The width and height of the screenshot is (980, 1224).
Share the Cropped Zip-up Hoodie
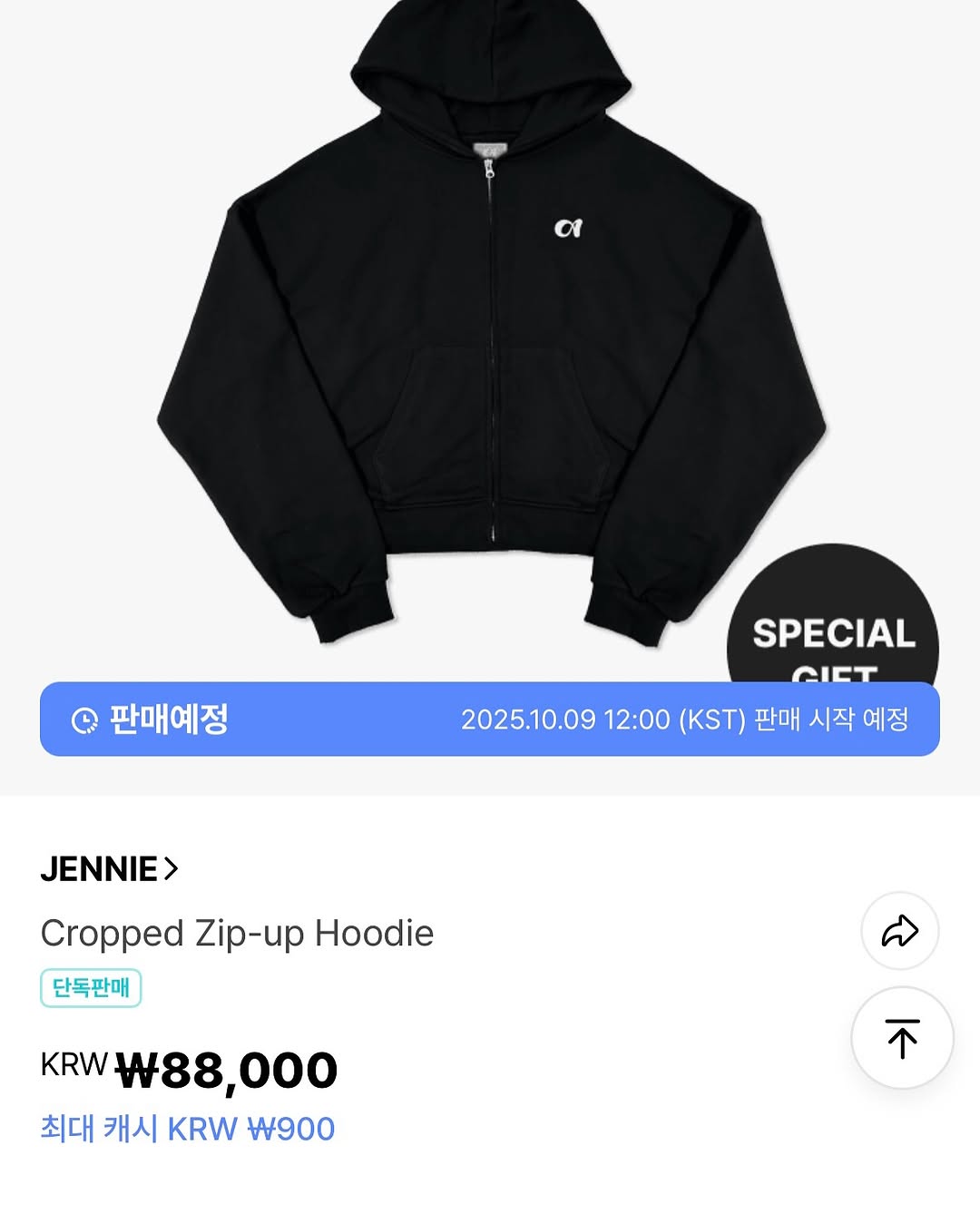[899, 931]
